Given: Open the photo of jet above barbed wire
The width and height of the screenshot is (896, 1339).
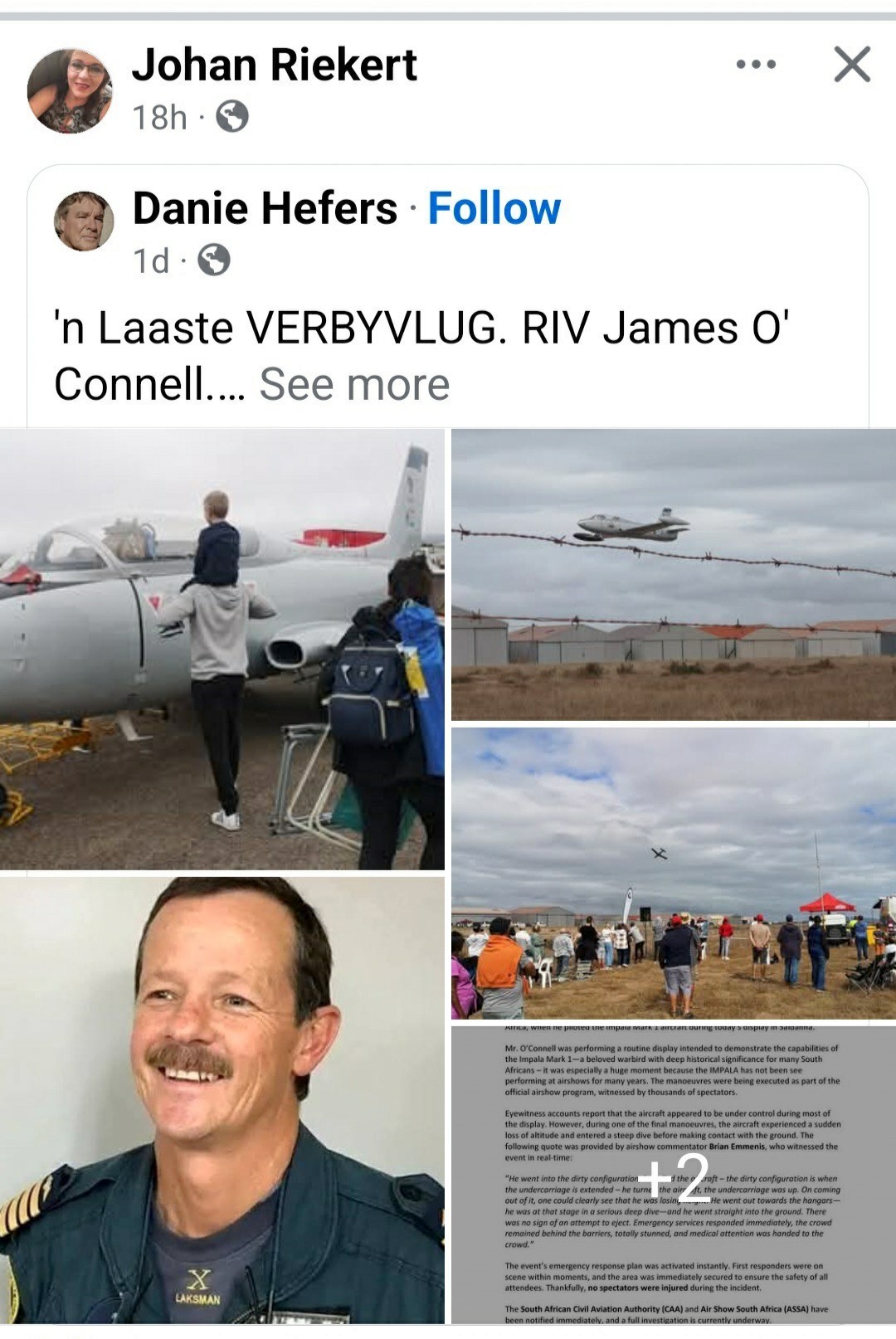Looking at the screenshot, I should [673, 574].
